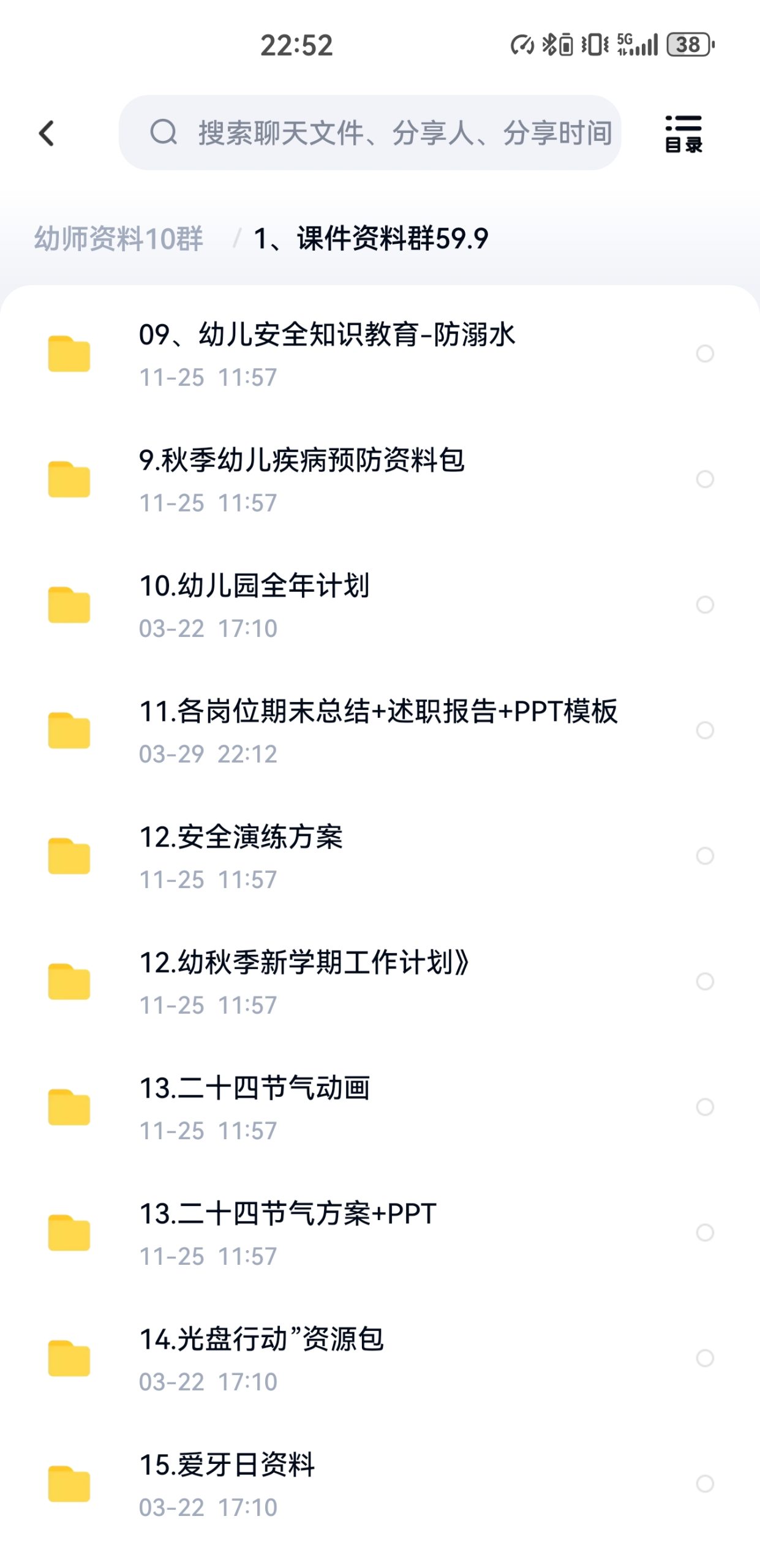Viewport: 760px width, 1568px height.
Task: Go to 幼师资料10群 breadcrumb folder
Action: click(x=118, y=238)
